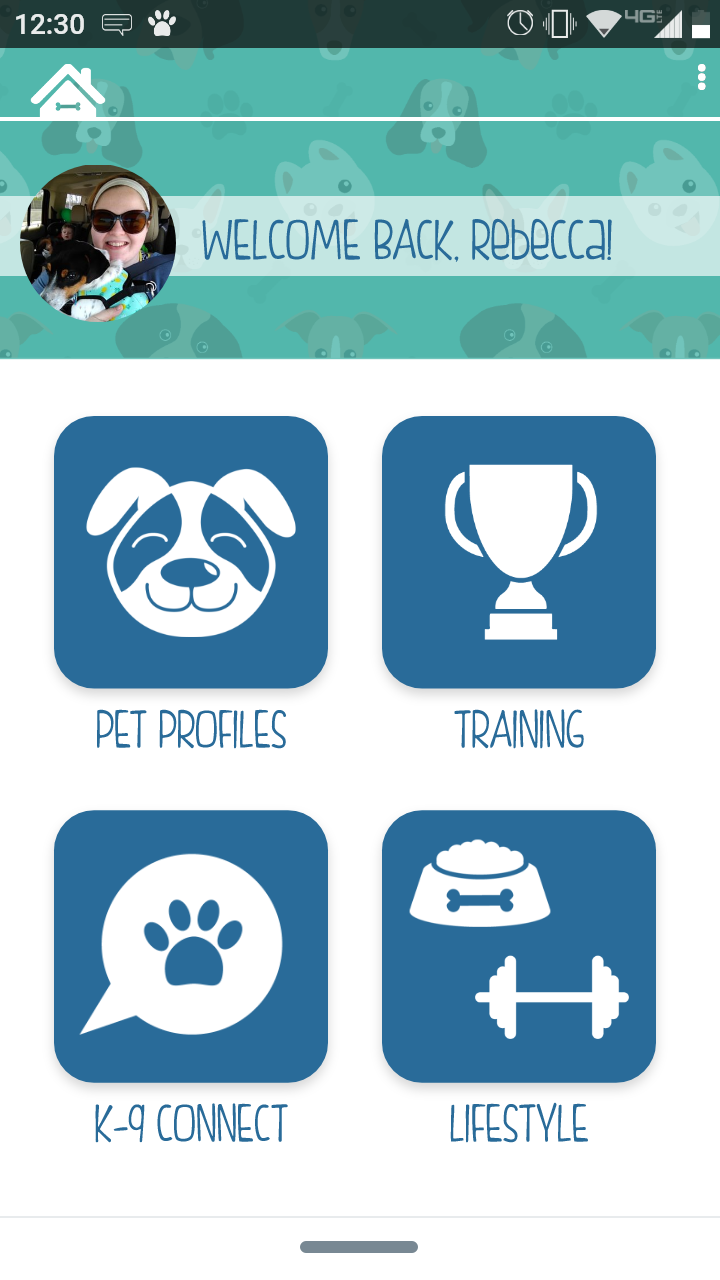This screenshot has width=720, height=1280.
Task: Open Pet Profiles
Action: point(191,552)
